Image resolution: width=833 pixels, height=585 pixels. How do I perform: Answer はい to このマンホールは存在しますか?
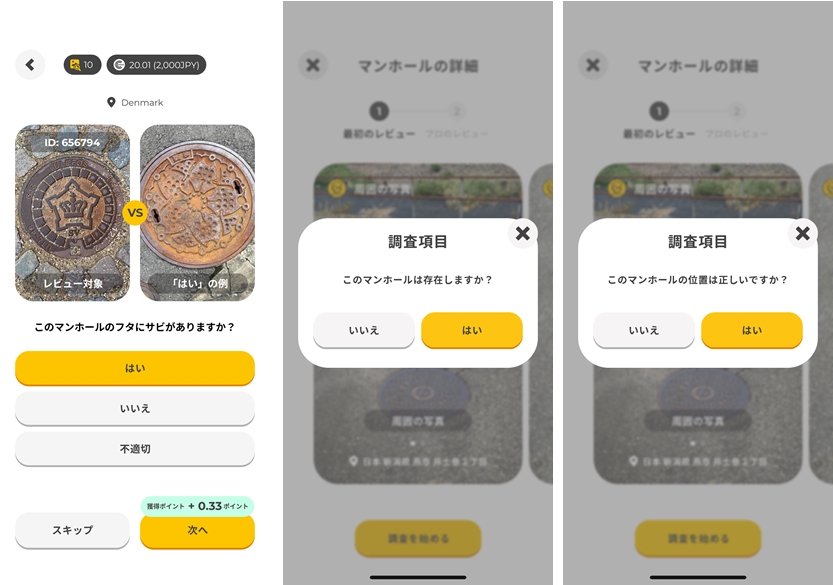(471, 330)
